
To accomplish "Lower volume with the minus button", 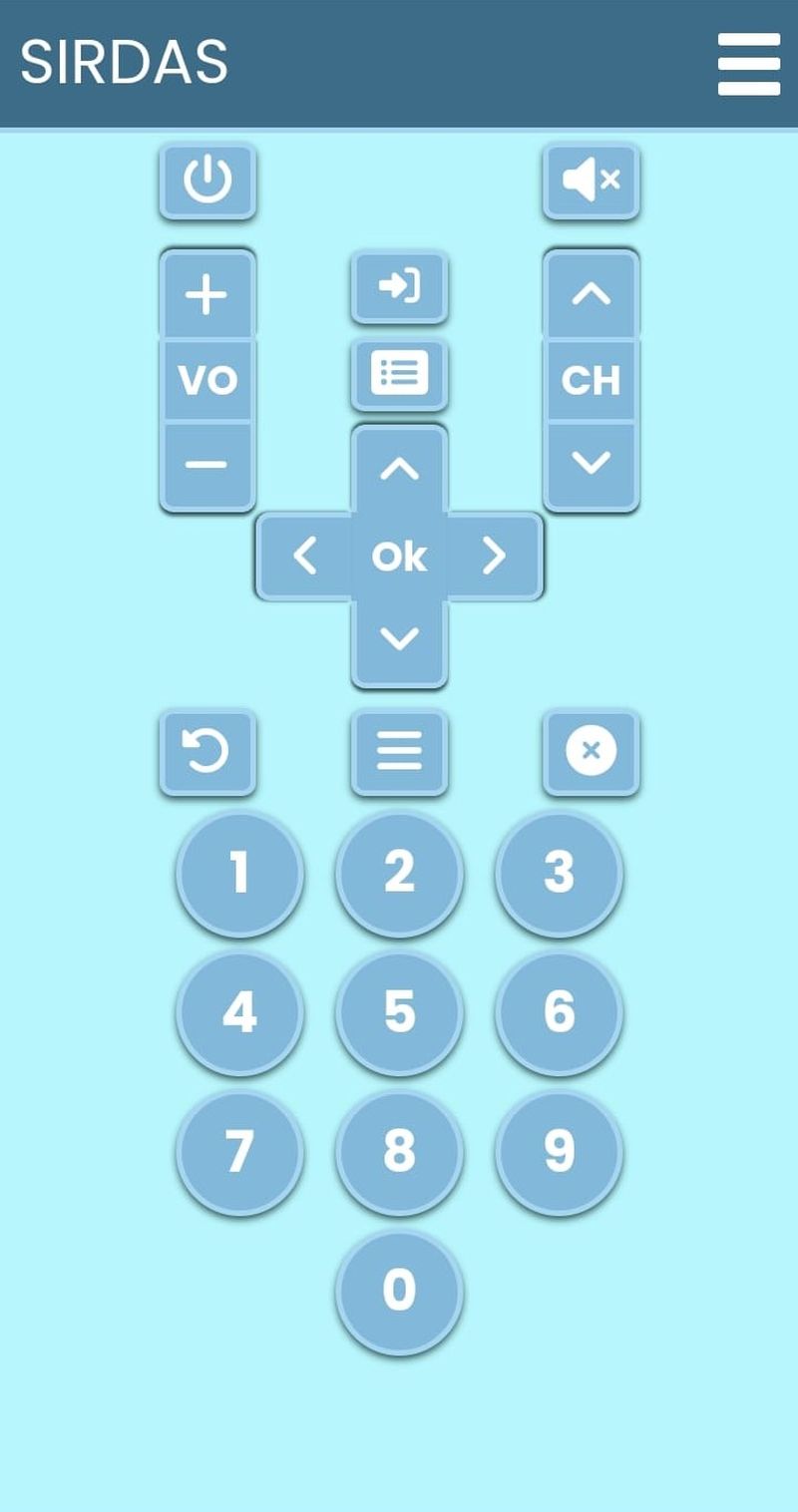I will tap(207, 466).
